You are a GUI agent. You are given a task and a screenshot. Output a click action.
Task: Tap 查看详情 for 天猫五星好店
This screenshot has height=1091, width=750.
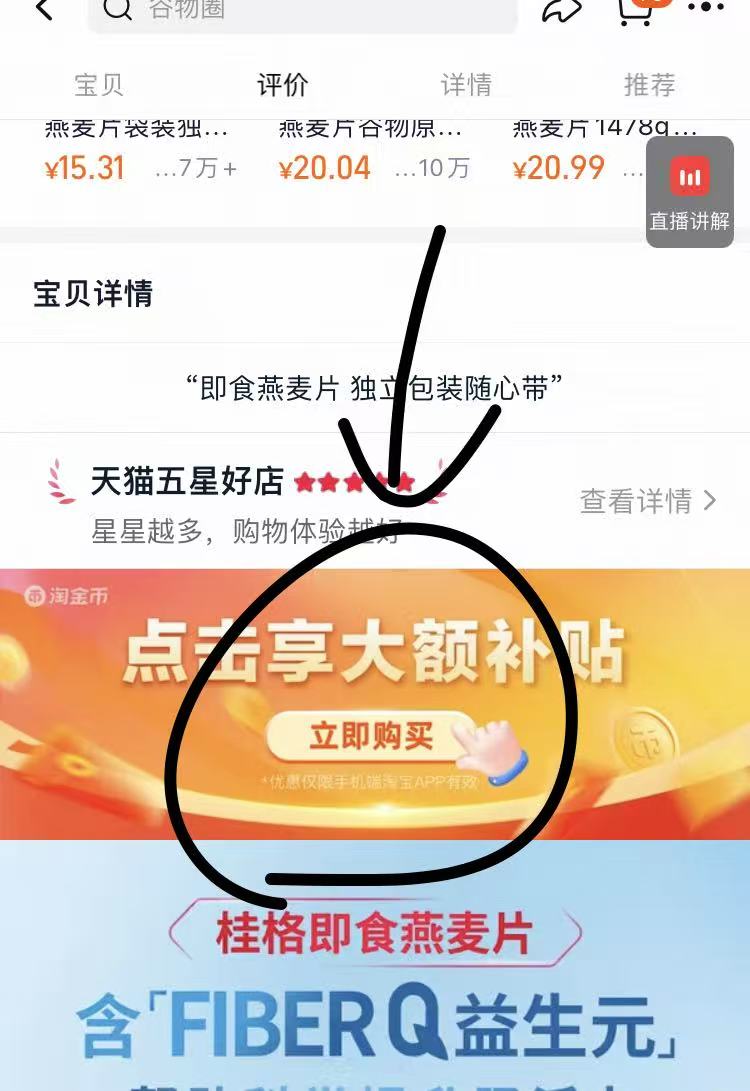648,500
